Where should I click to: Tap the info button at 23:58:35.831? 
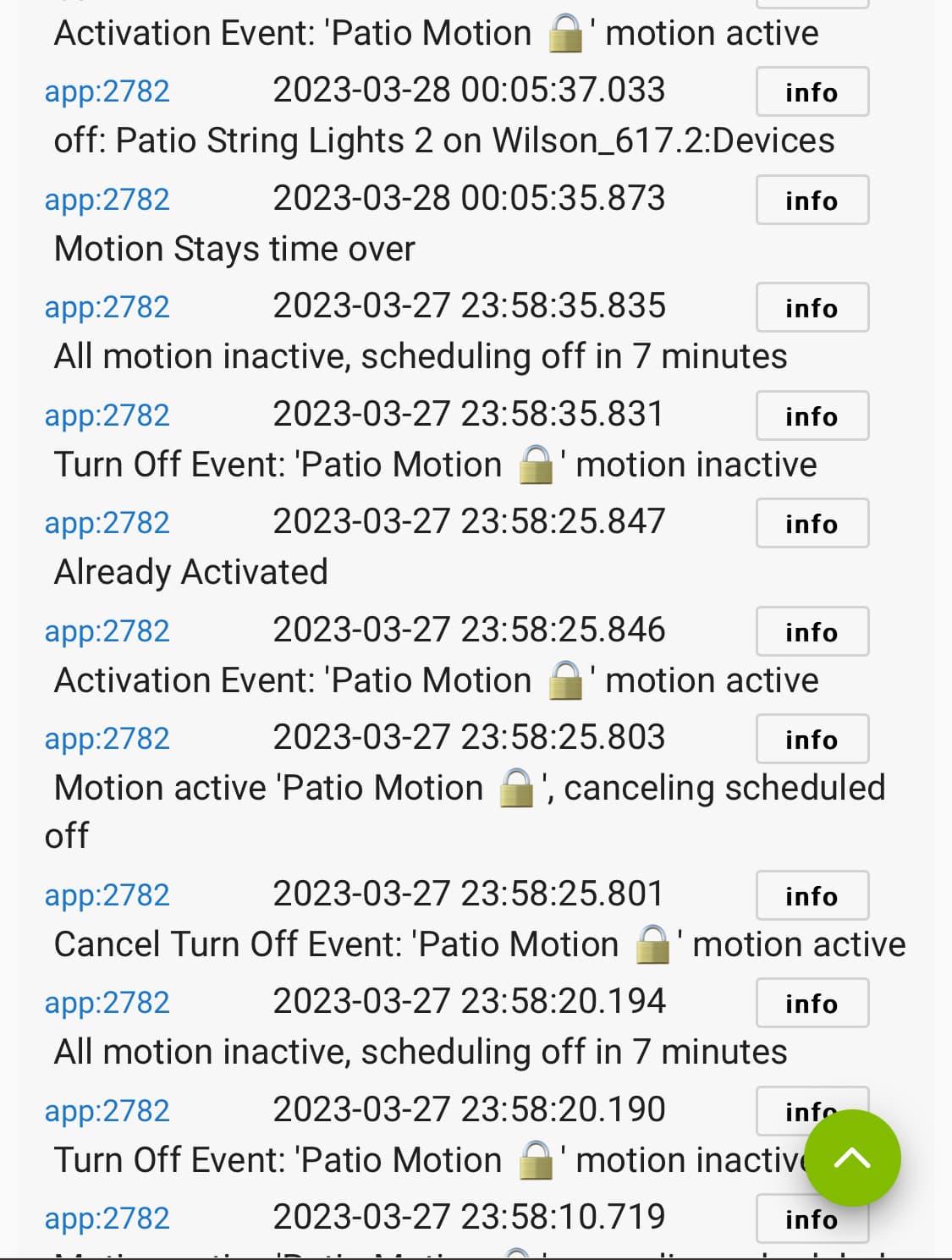pos(812,415)
